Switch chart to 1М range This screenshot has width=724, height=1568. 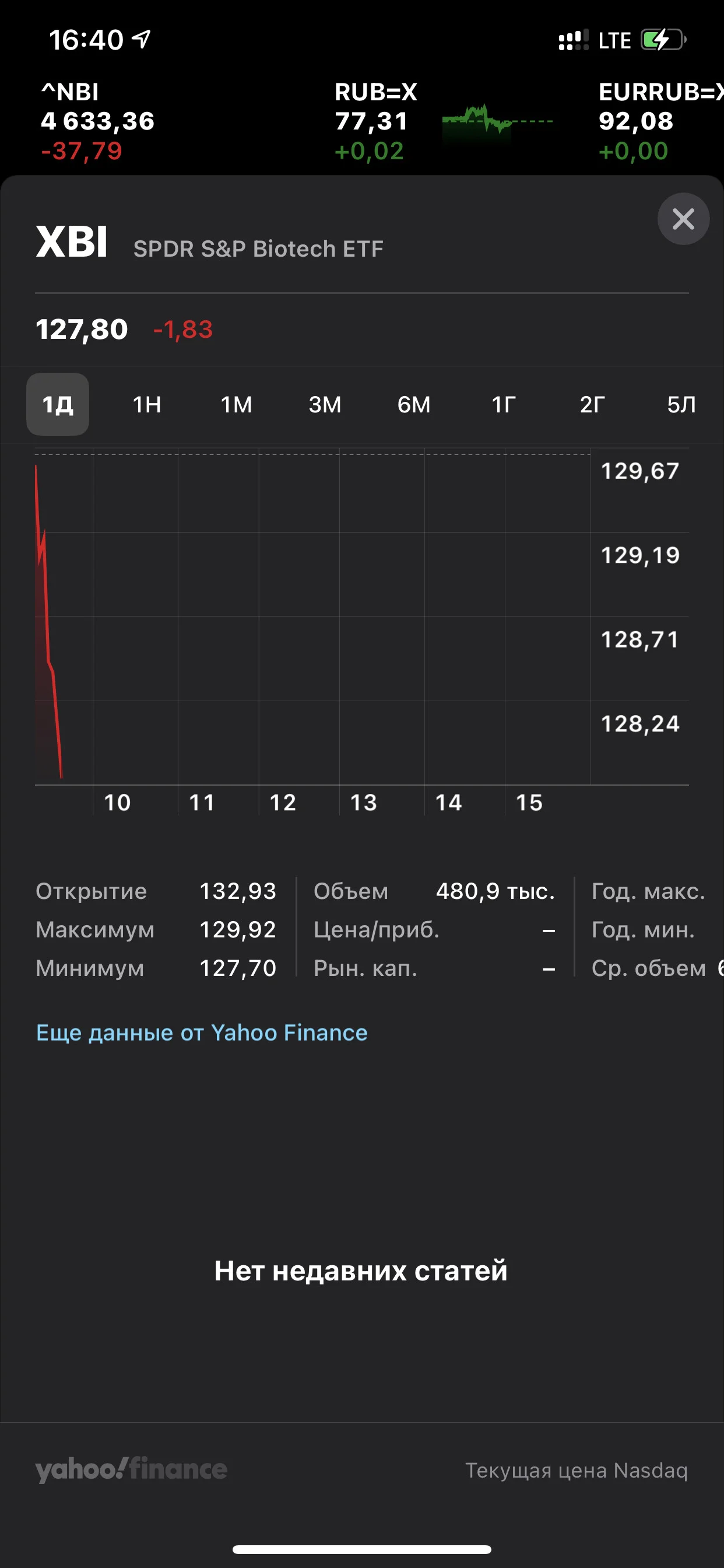tap(236, 404)
